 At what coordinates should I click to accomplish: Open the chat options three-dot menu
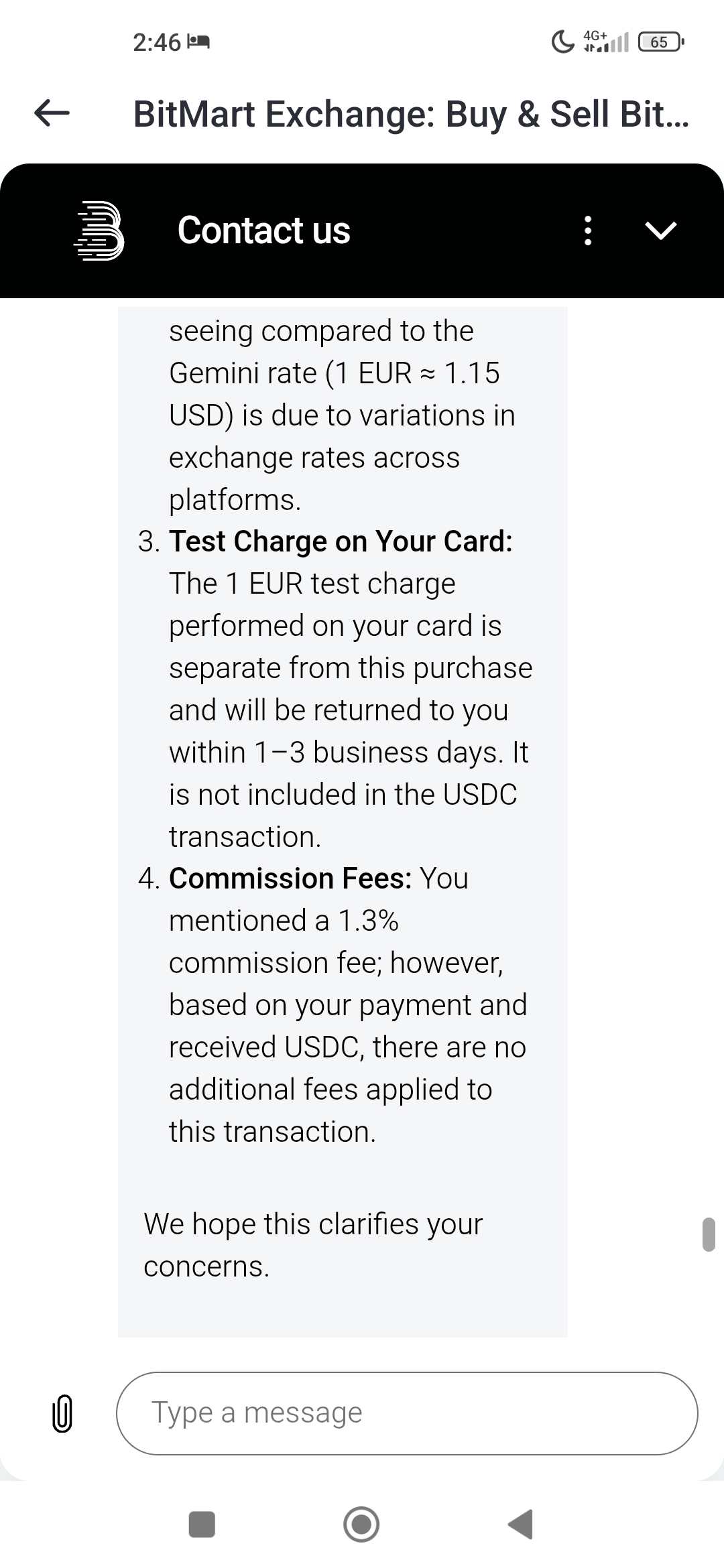pos(587,231)
